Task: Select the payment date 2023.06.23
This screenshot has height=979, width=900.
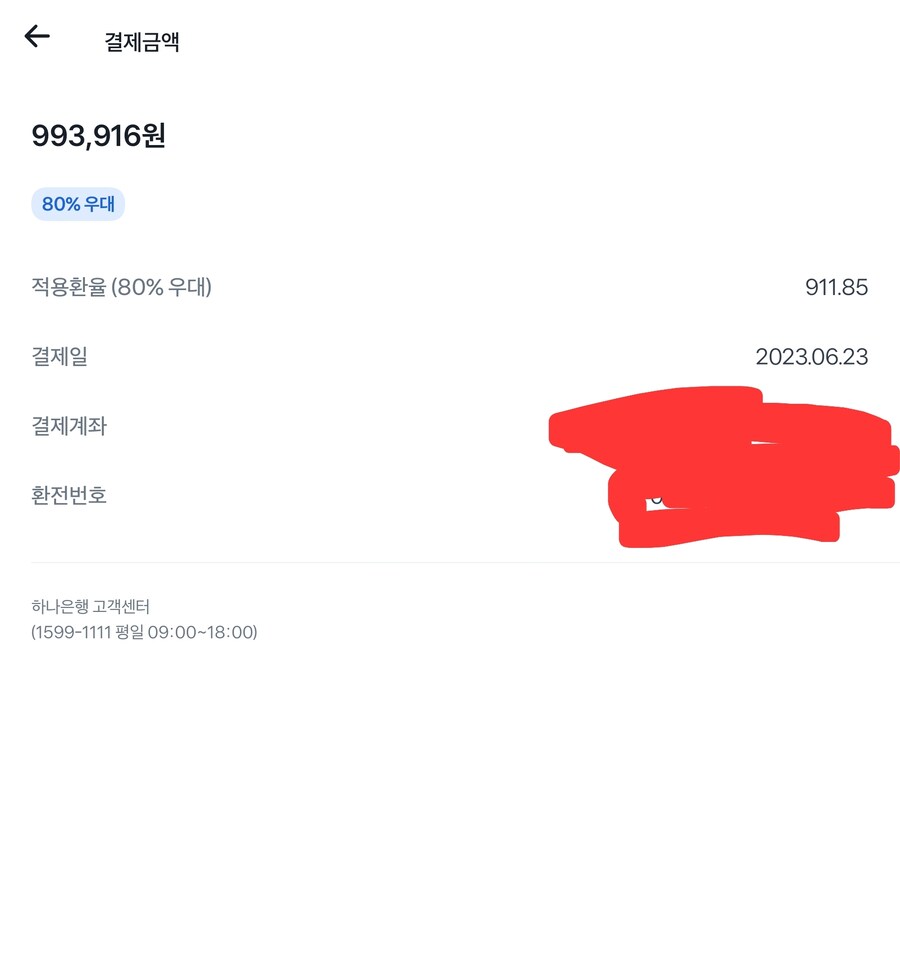Action: tap(812, 357)
